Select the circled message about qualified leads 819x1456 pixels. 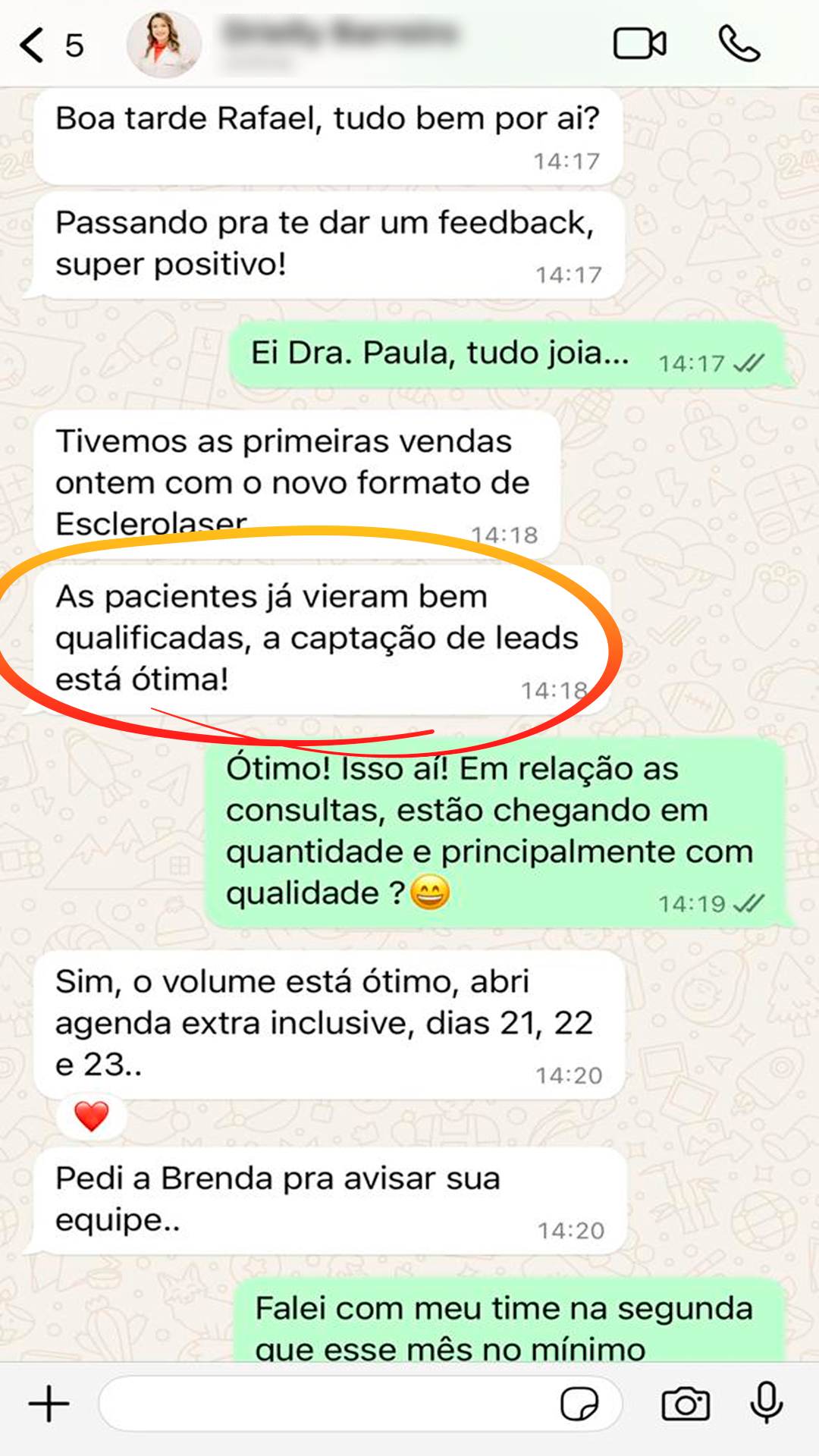coord(318,637)
